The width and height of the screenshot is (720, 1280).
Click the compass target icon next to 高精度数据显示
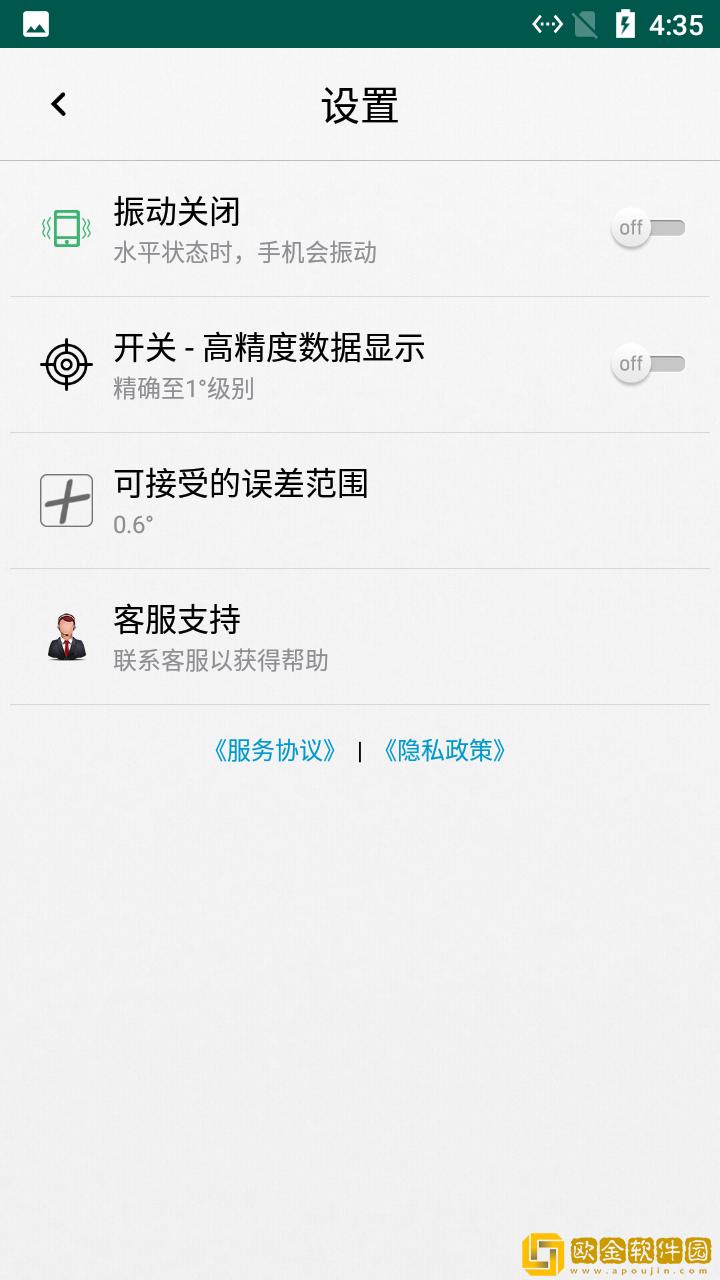[x=66, y=363]
